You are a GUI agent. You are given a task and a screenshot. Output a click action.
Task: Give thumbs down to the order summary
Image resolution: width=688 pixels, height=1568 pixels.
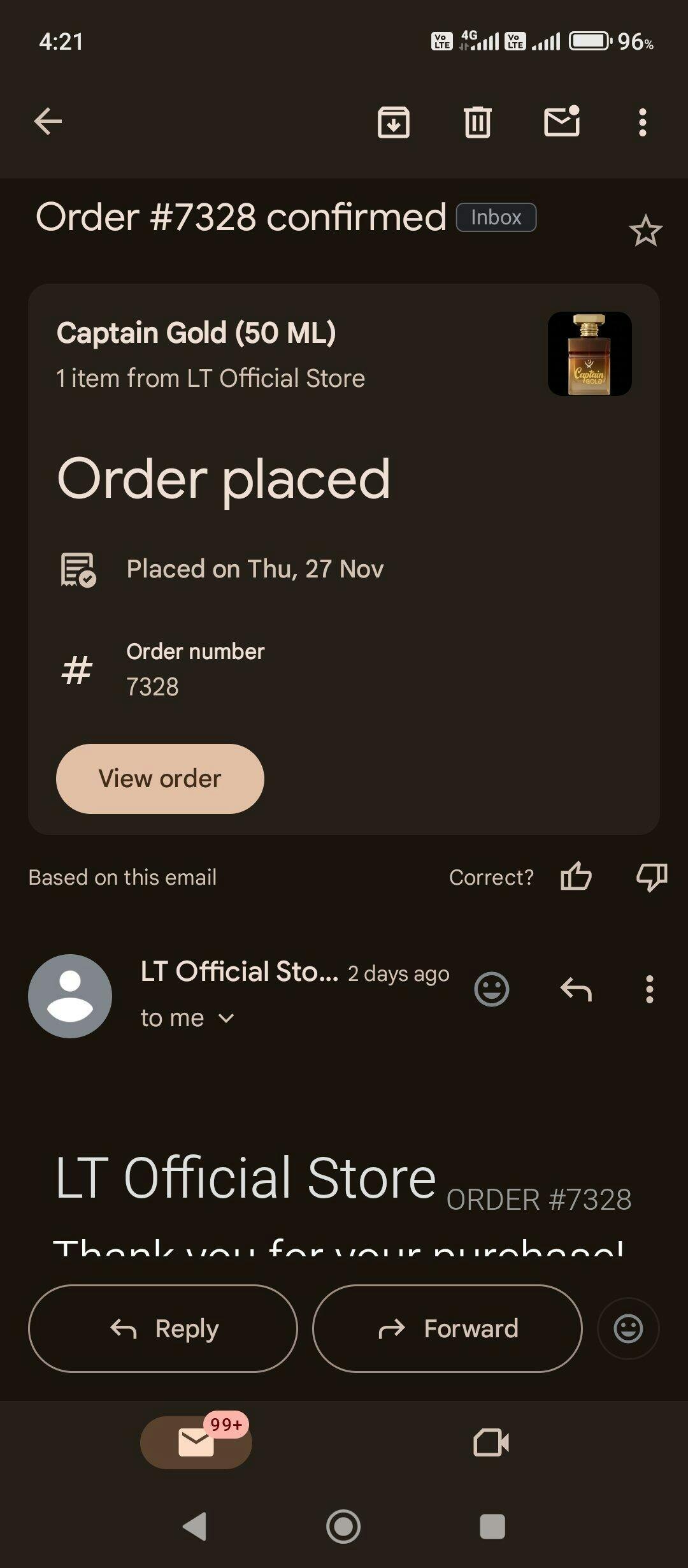pos(651,876)
